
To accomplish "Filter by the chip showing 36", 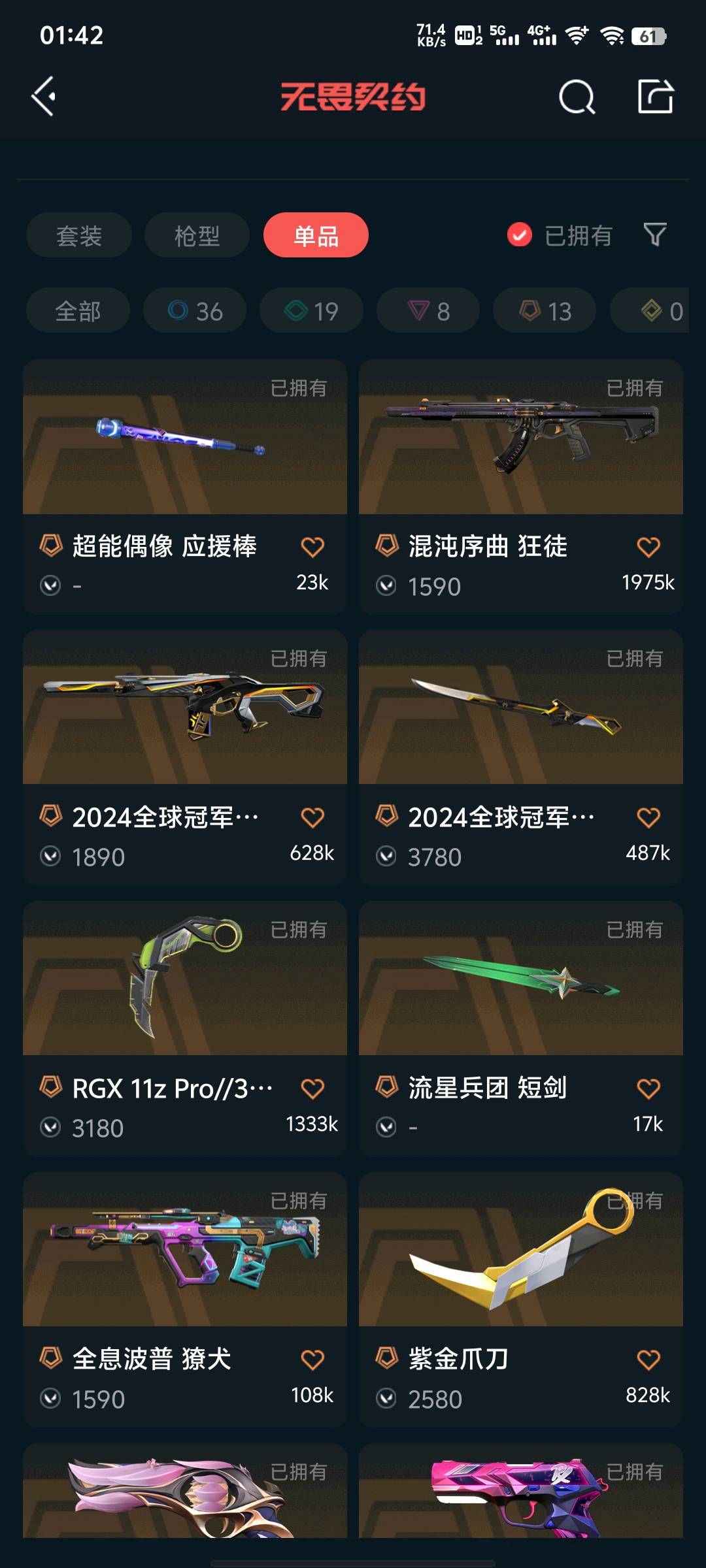I will [195, 311].
